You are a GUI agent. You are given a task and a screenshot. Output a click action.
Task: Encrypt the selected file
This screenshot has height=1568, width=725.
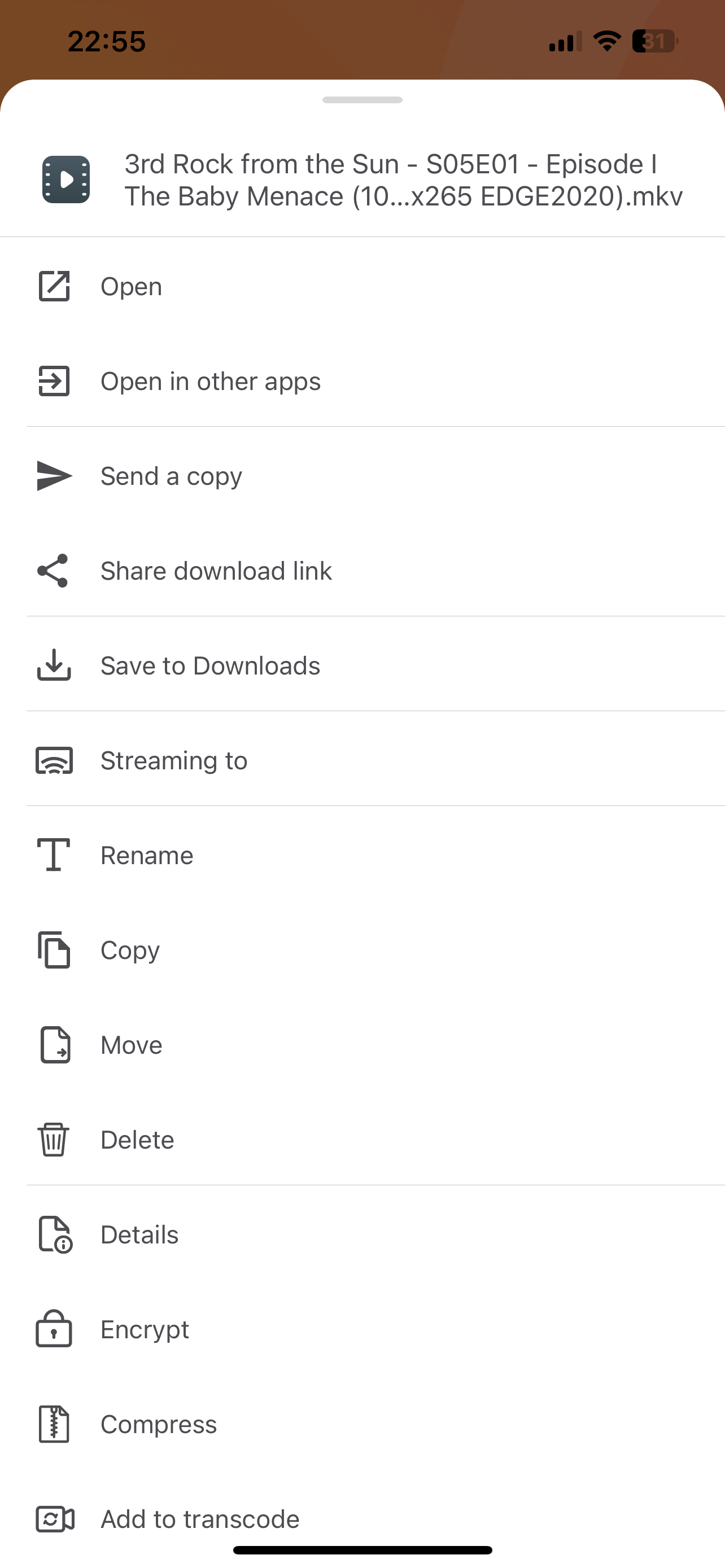tap(145, 1330)
